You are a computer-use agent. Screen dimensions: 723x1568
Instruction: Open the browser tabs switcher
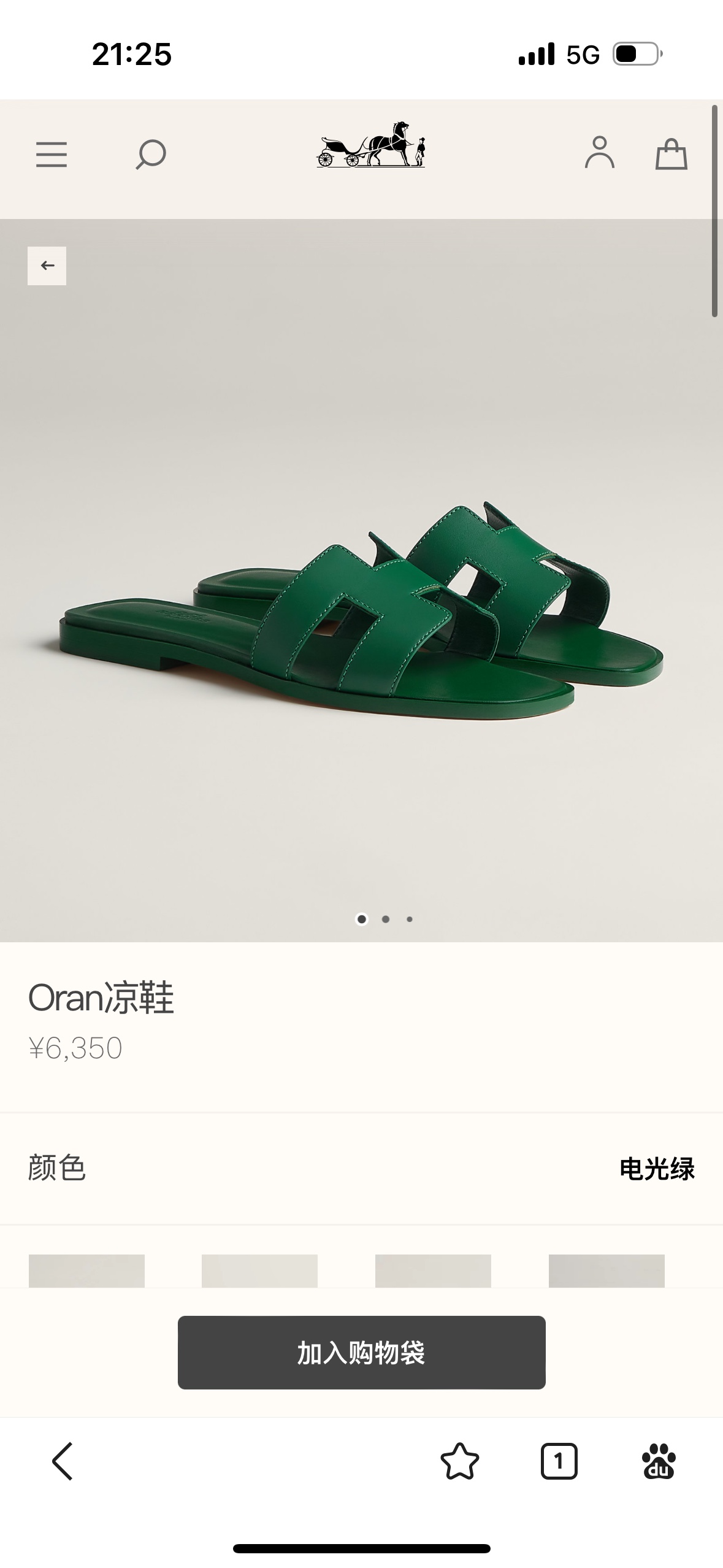click(559, 1461)
